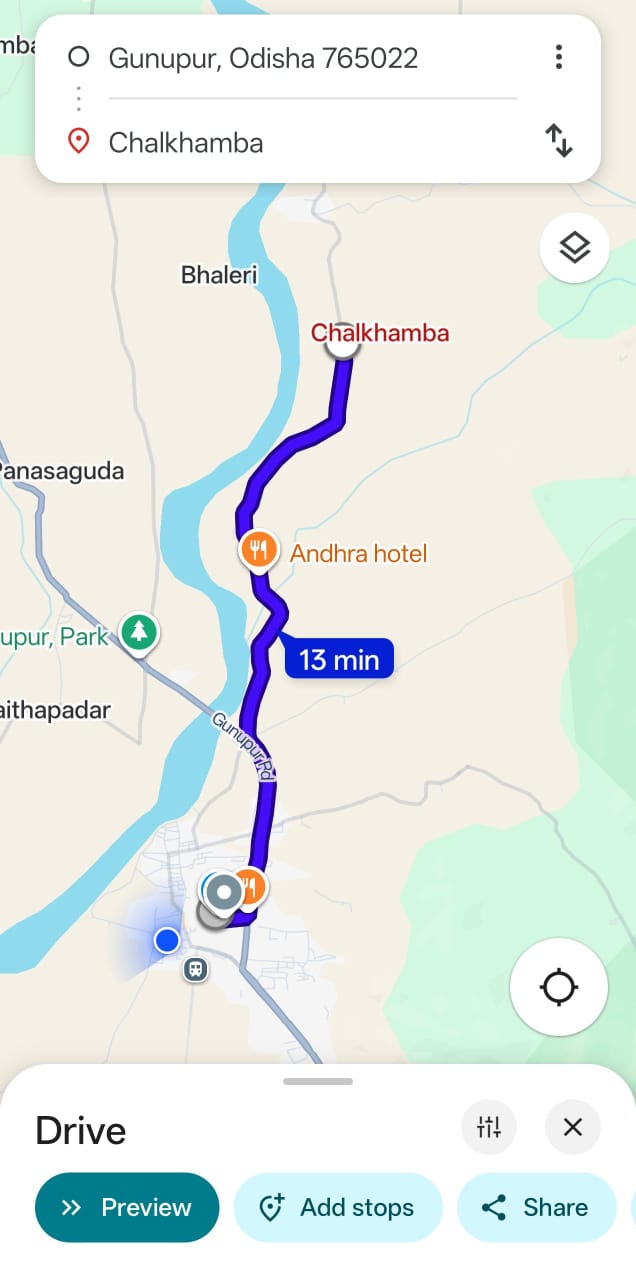This screenshot has width=636, height=1270.
Task: Share this driving route
Action: point(536,1207)
